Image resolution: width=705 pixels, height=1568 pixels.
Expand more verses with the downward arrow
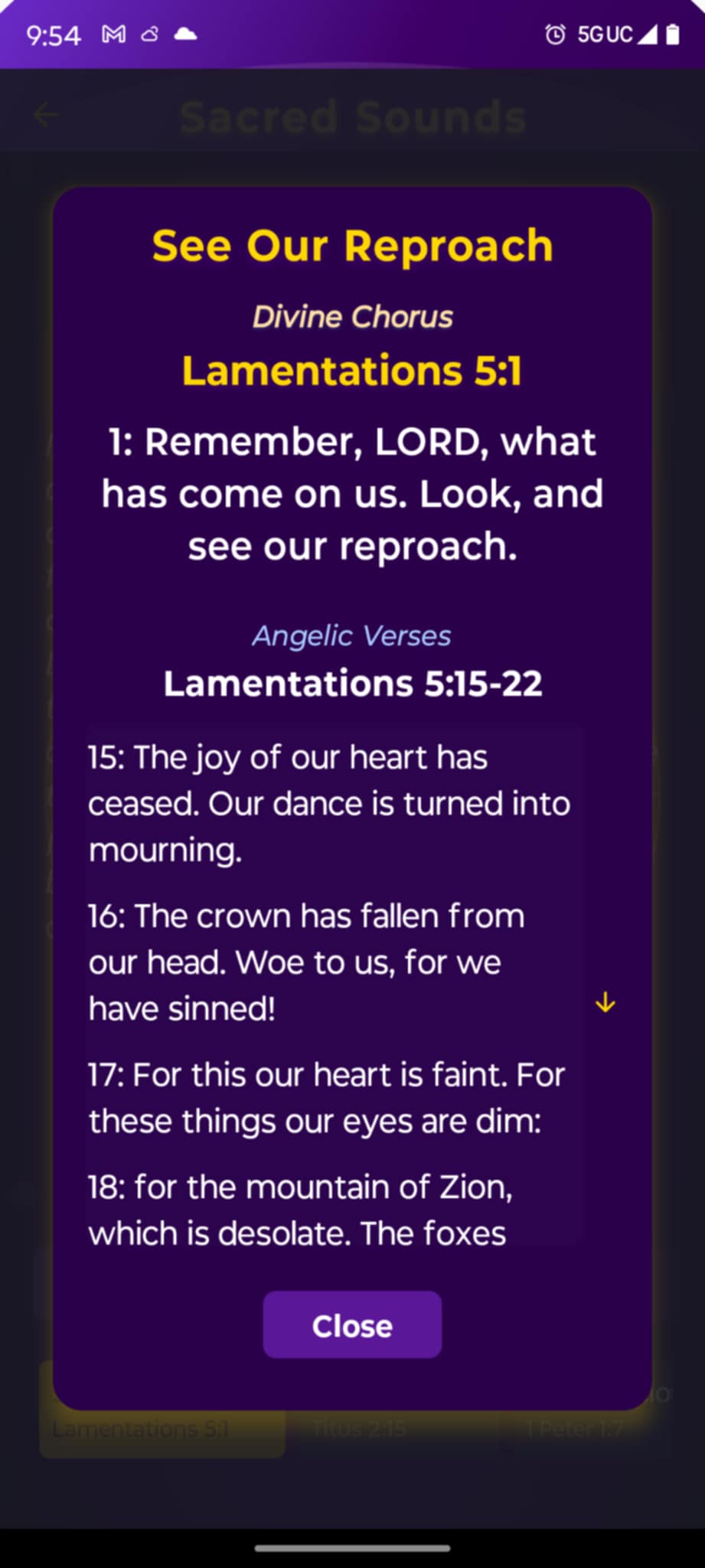605,1001
